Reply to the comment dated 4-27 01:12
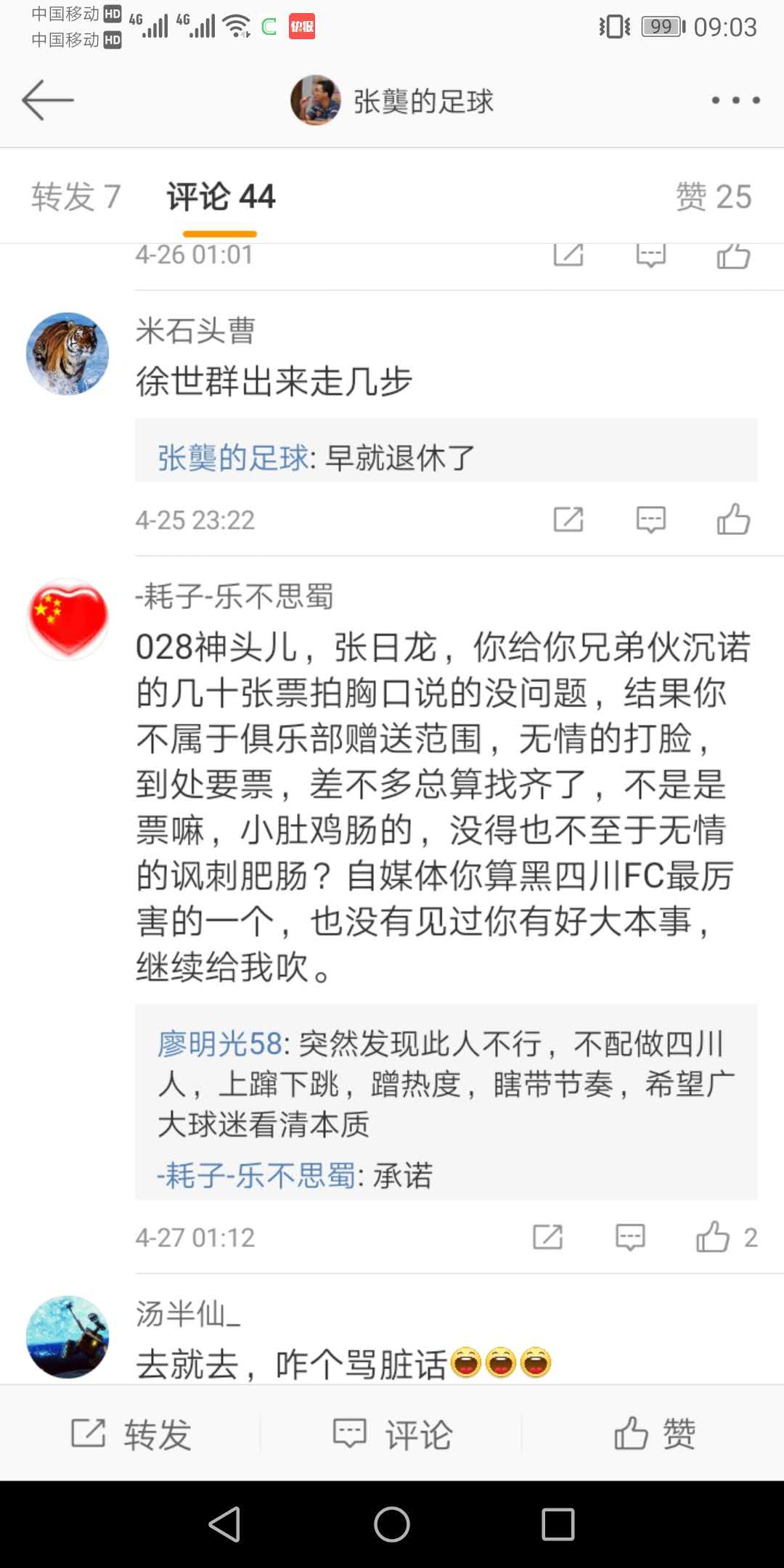 (x=630, y=1237)
